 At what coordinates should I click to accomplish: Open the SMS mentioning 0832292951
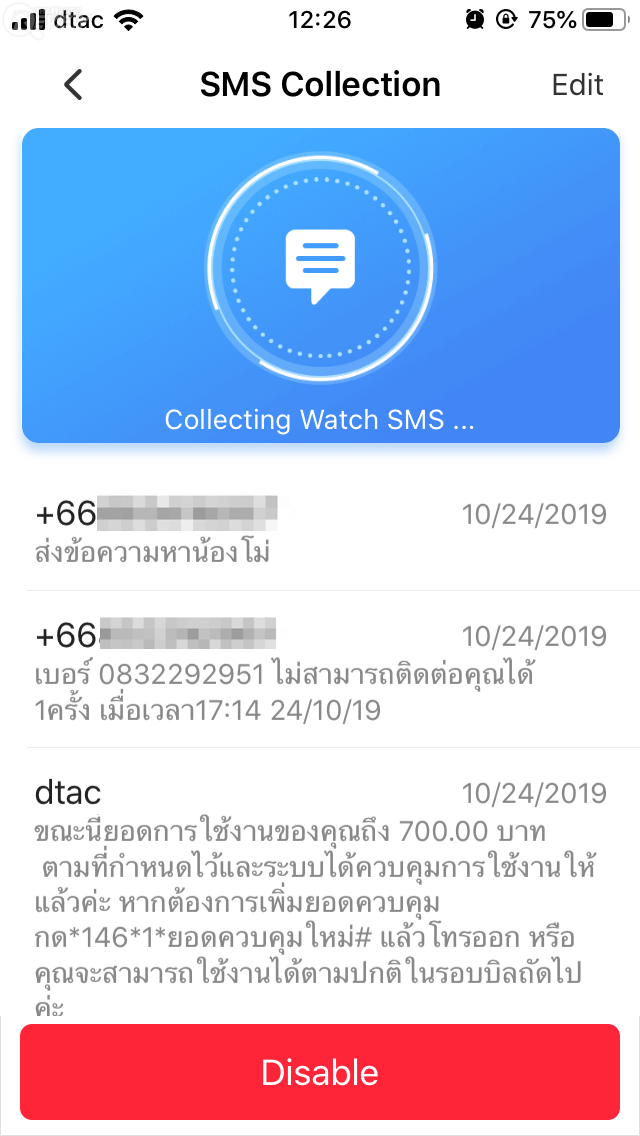(320, 670)
